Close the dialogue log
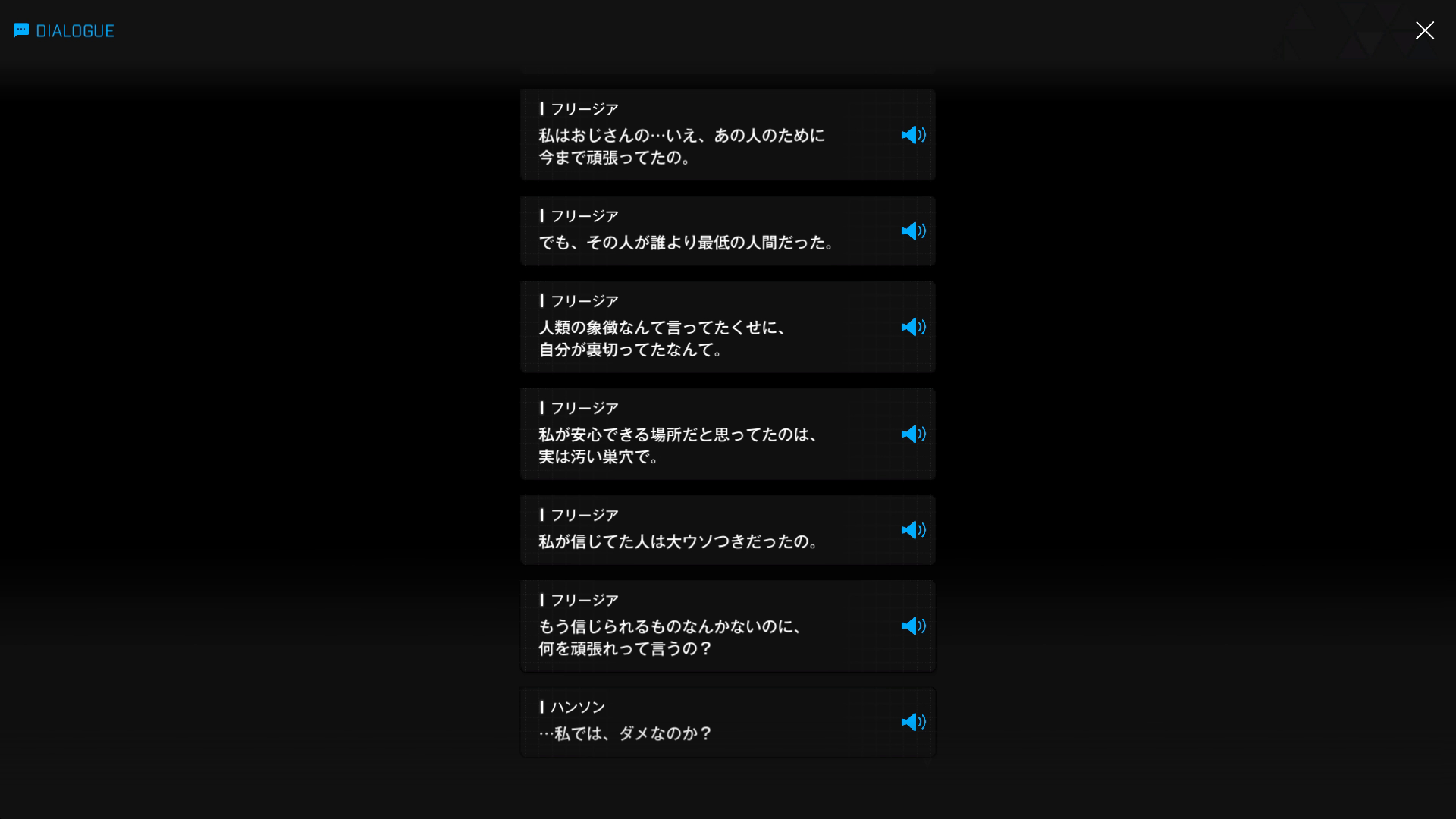 [x=1424, y=30]
